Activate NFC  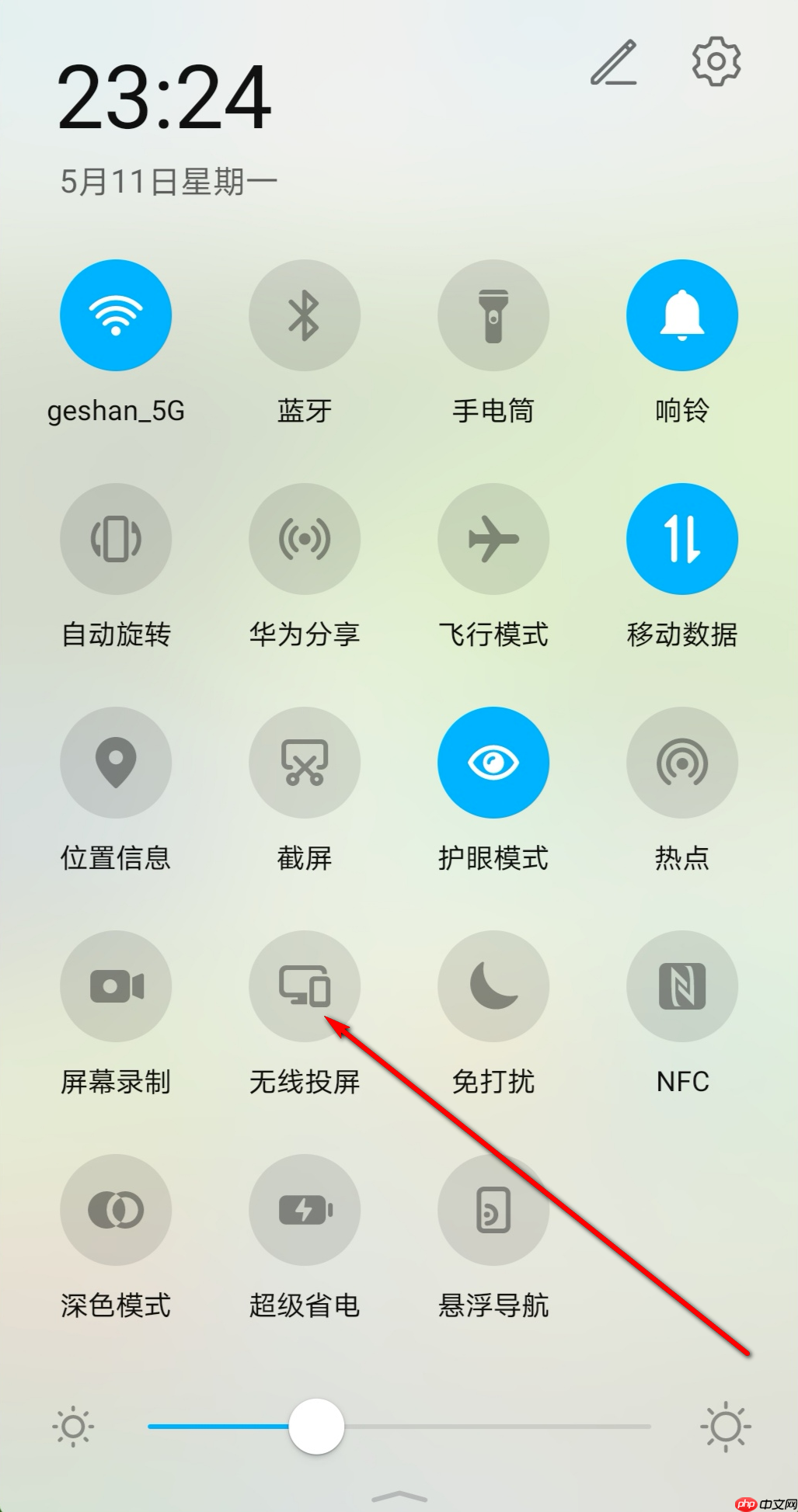click(x=681, y=985)
